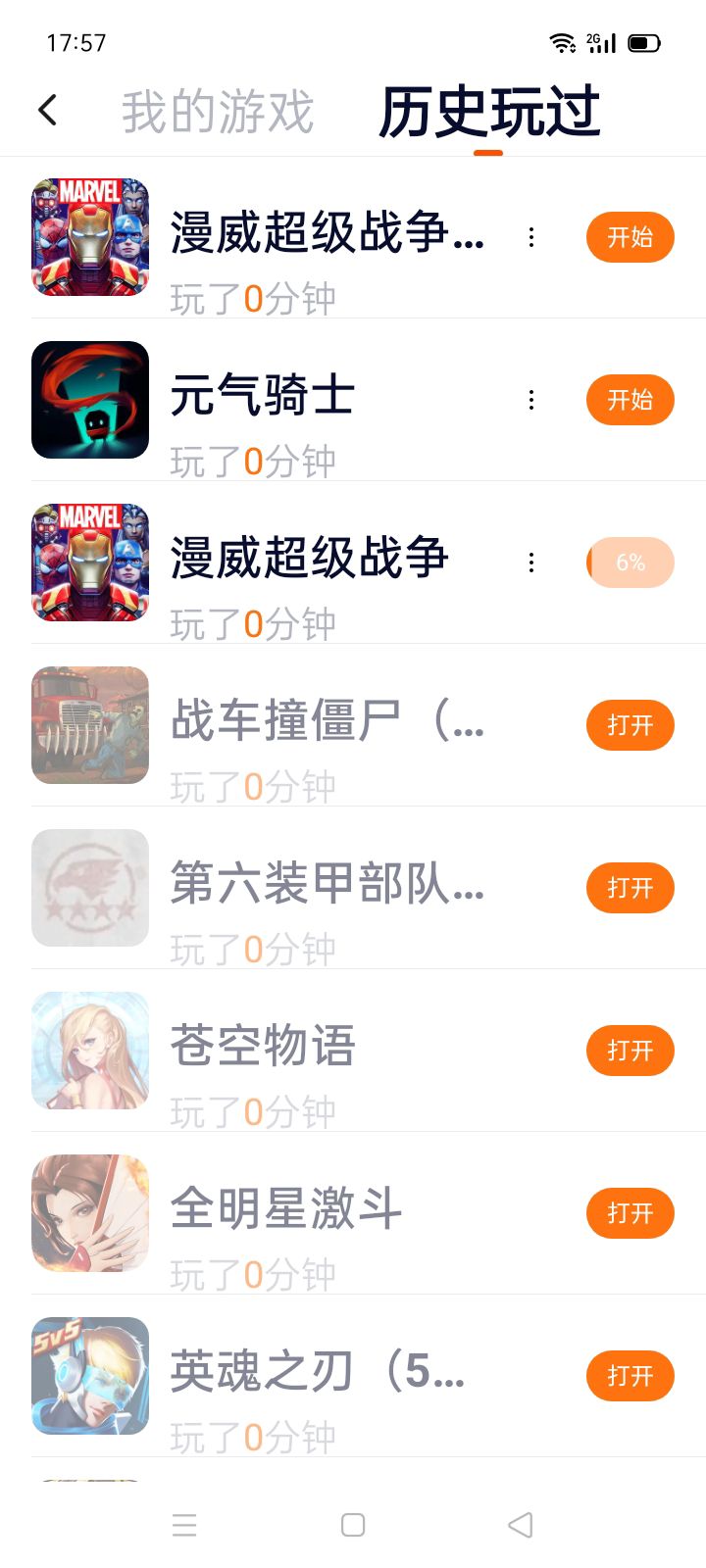Tap 打开 next to 苍空物语

click(630, 1051)
